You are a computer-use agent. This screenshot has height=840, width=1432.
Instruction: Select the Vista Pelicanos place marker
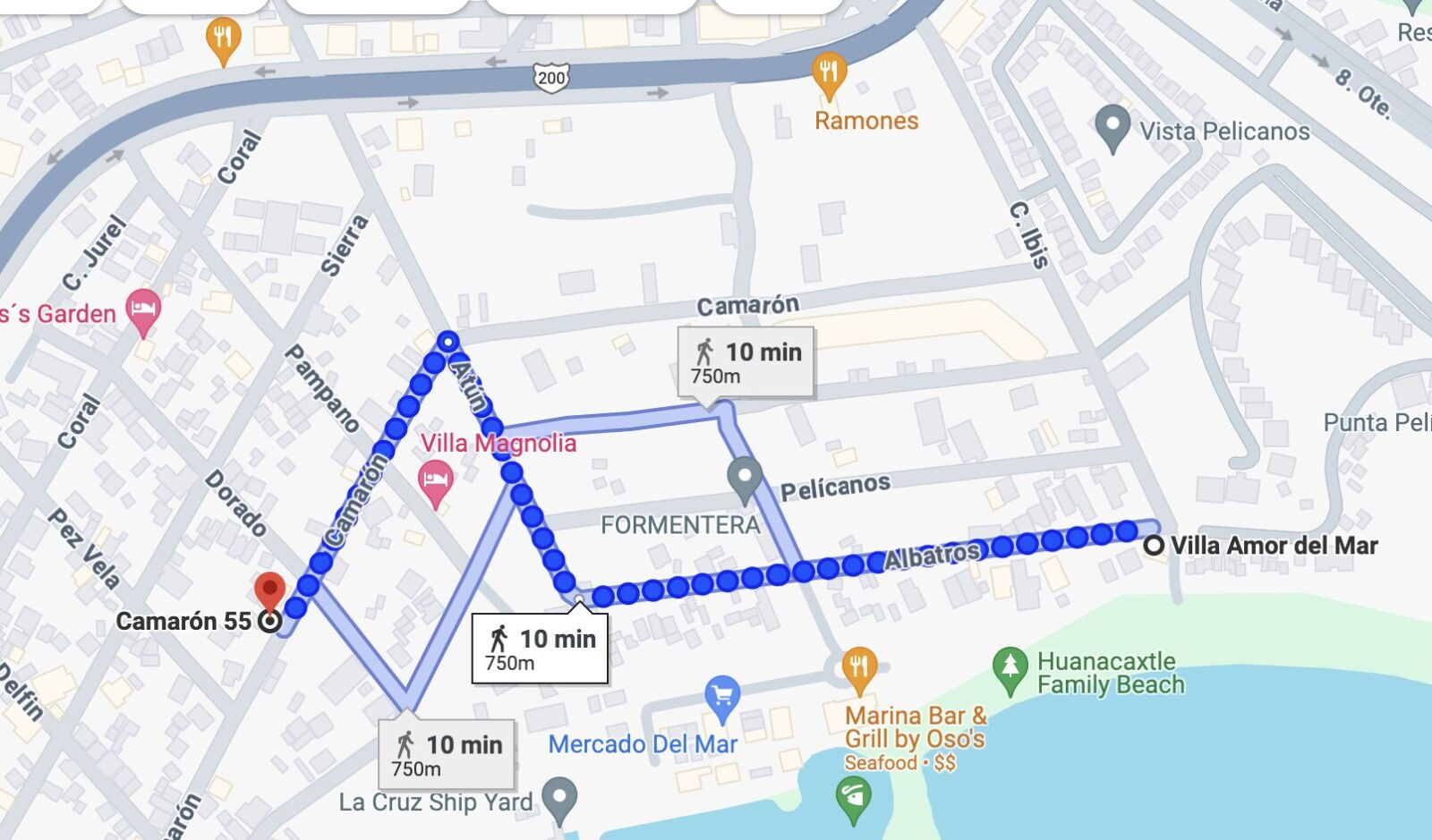click(x=1112, y=126)
